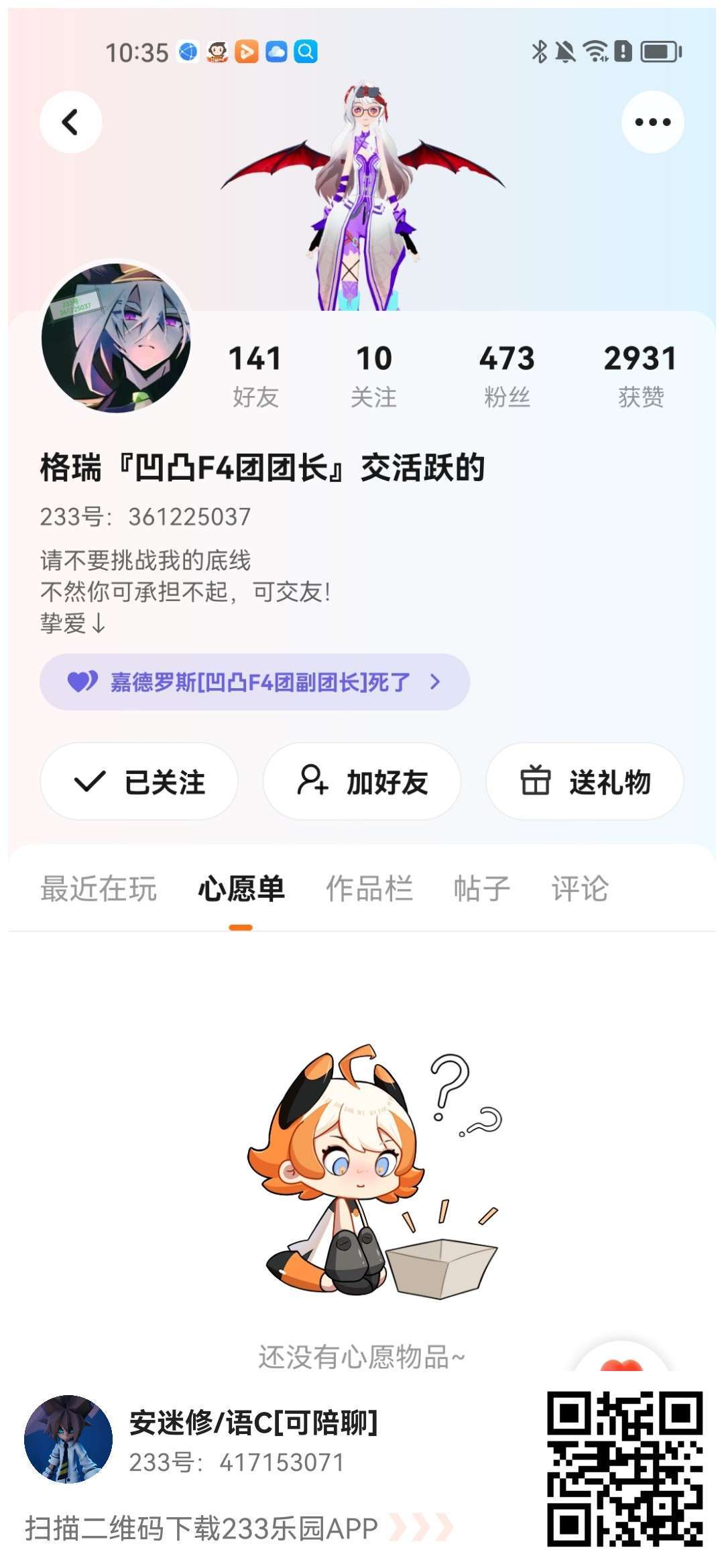Tap 加好友 to add as friend

(362, 781)
